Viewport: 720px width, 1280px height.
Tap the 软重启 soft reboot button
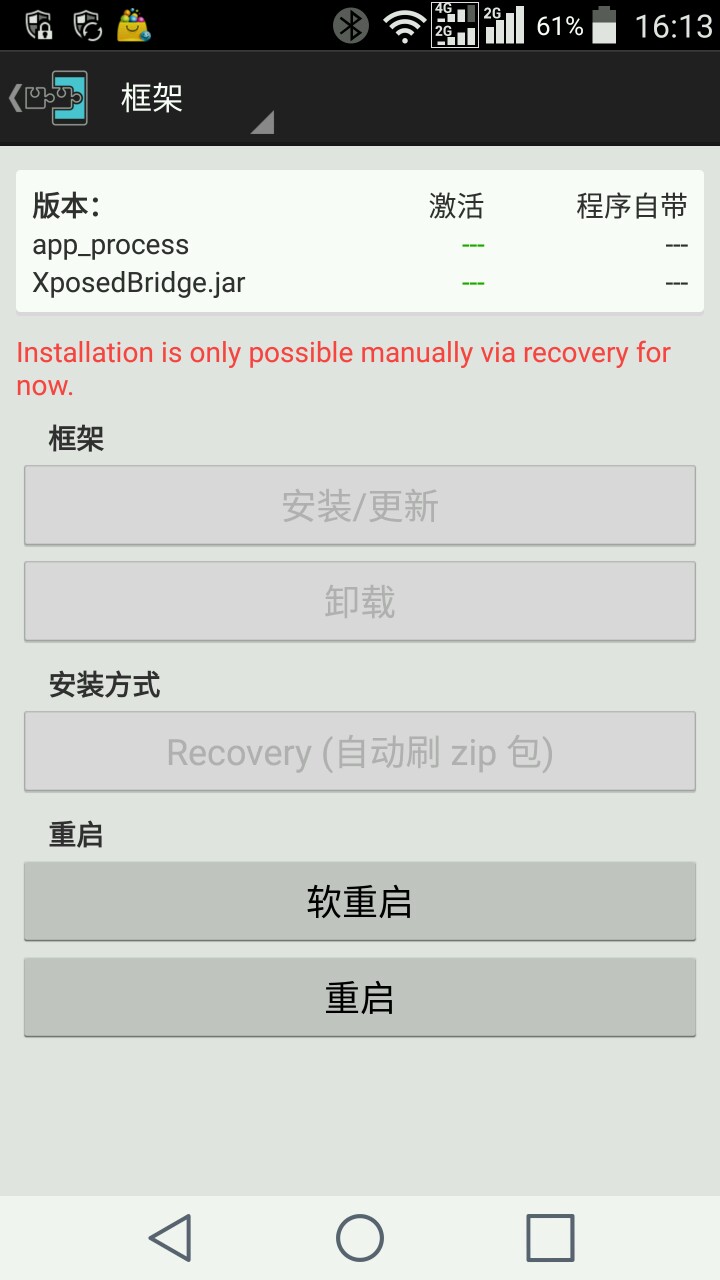tap(360, 902)
